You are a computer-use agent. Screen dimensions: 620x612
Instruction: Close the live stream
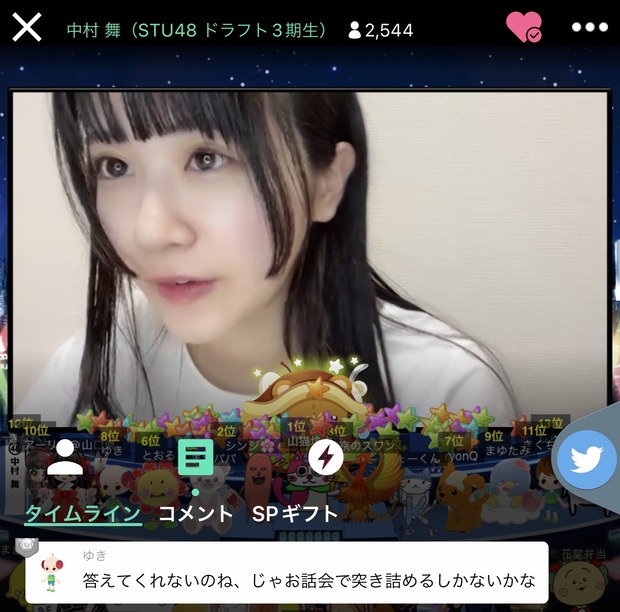click(27, 27)
